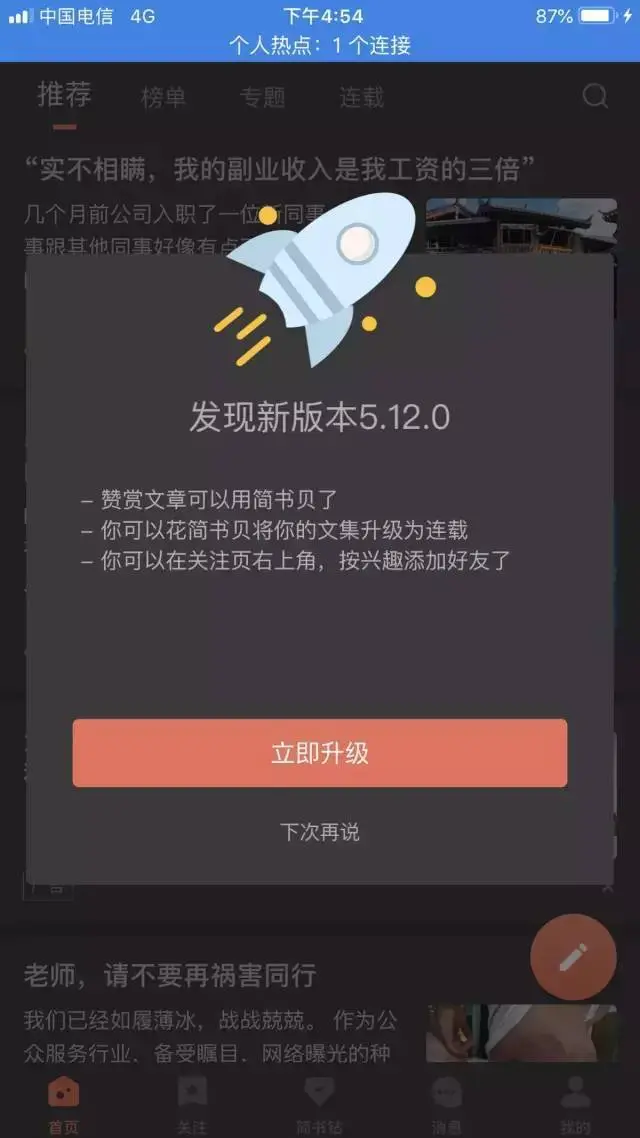Tap the floating pencil write button
The height and width of the screenshot is (1138, 640).
coord(573,957)
